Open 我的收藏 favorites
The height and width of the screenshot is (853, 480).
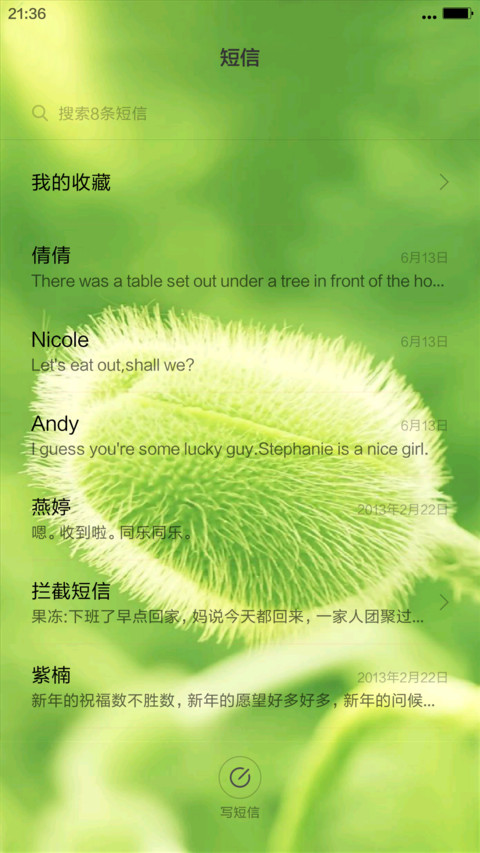point(240,182)
